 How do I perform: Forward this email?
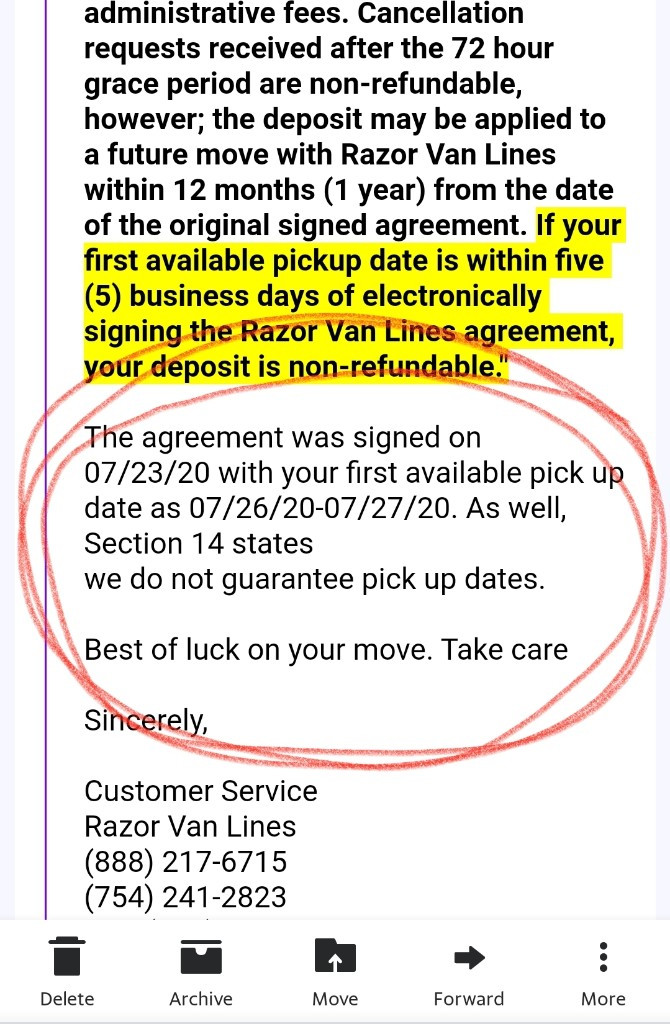(468, 972)
